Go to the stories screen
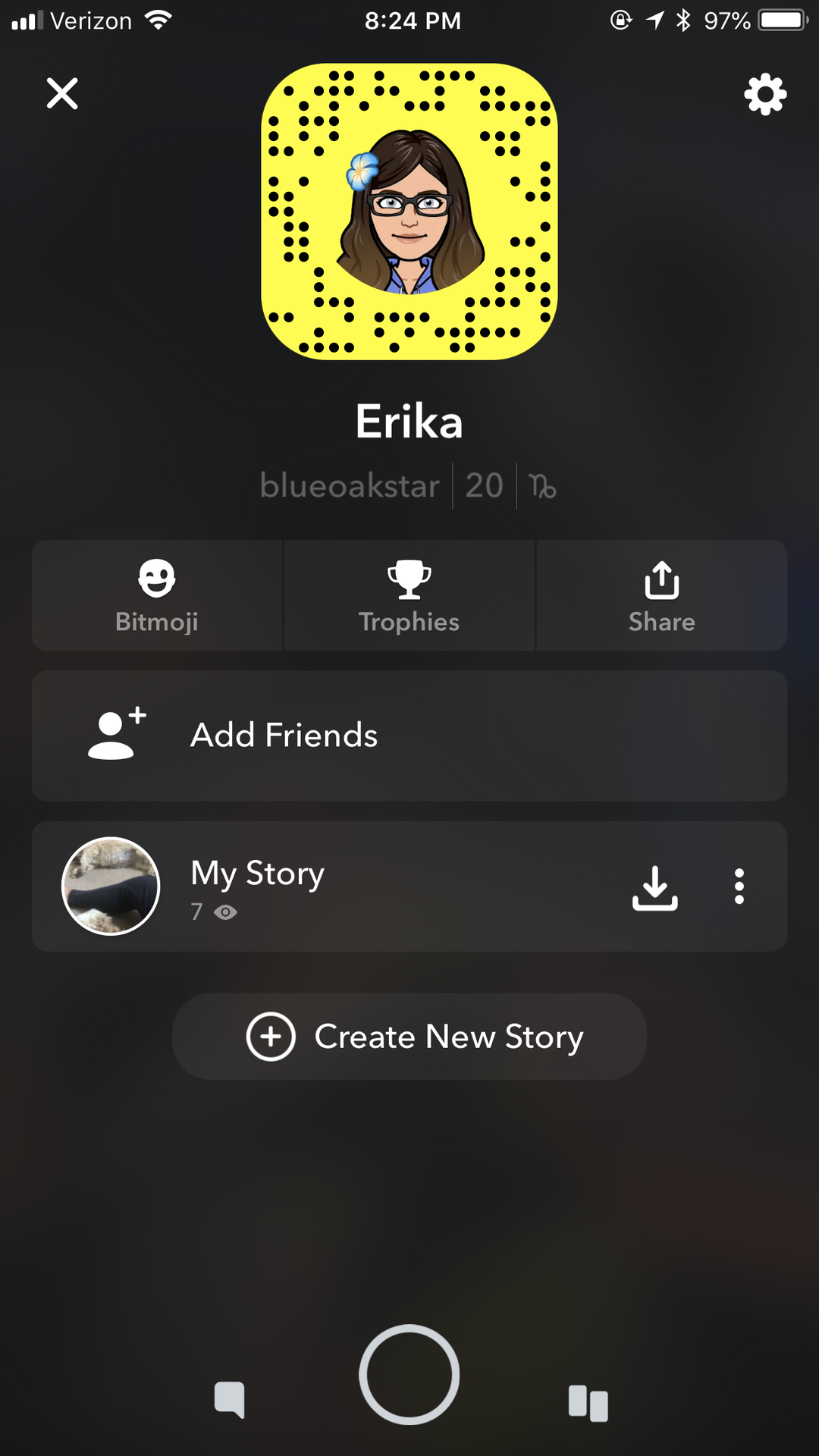819x1456 pixels. (x=588, y=1403)
